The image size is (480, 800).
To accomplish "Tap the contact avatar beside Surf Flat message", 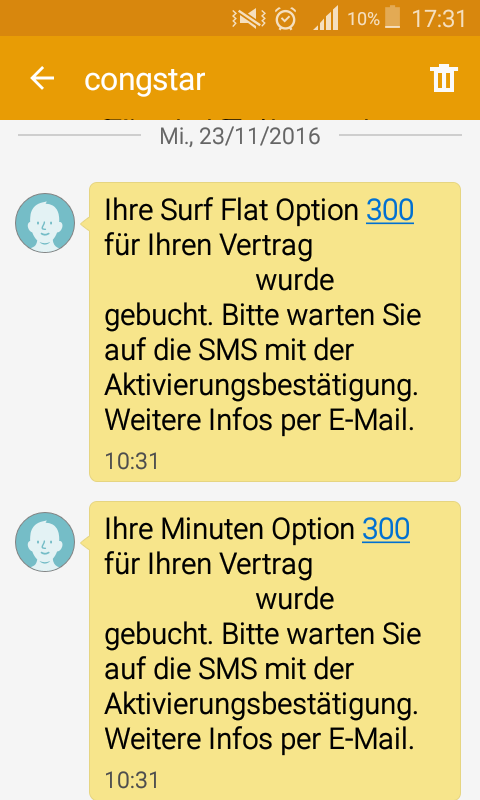I will 45,223.
